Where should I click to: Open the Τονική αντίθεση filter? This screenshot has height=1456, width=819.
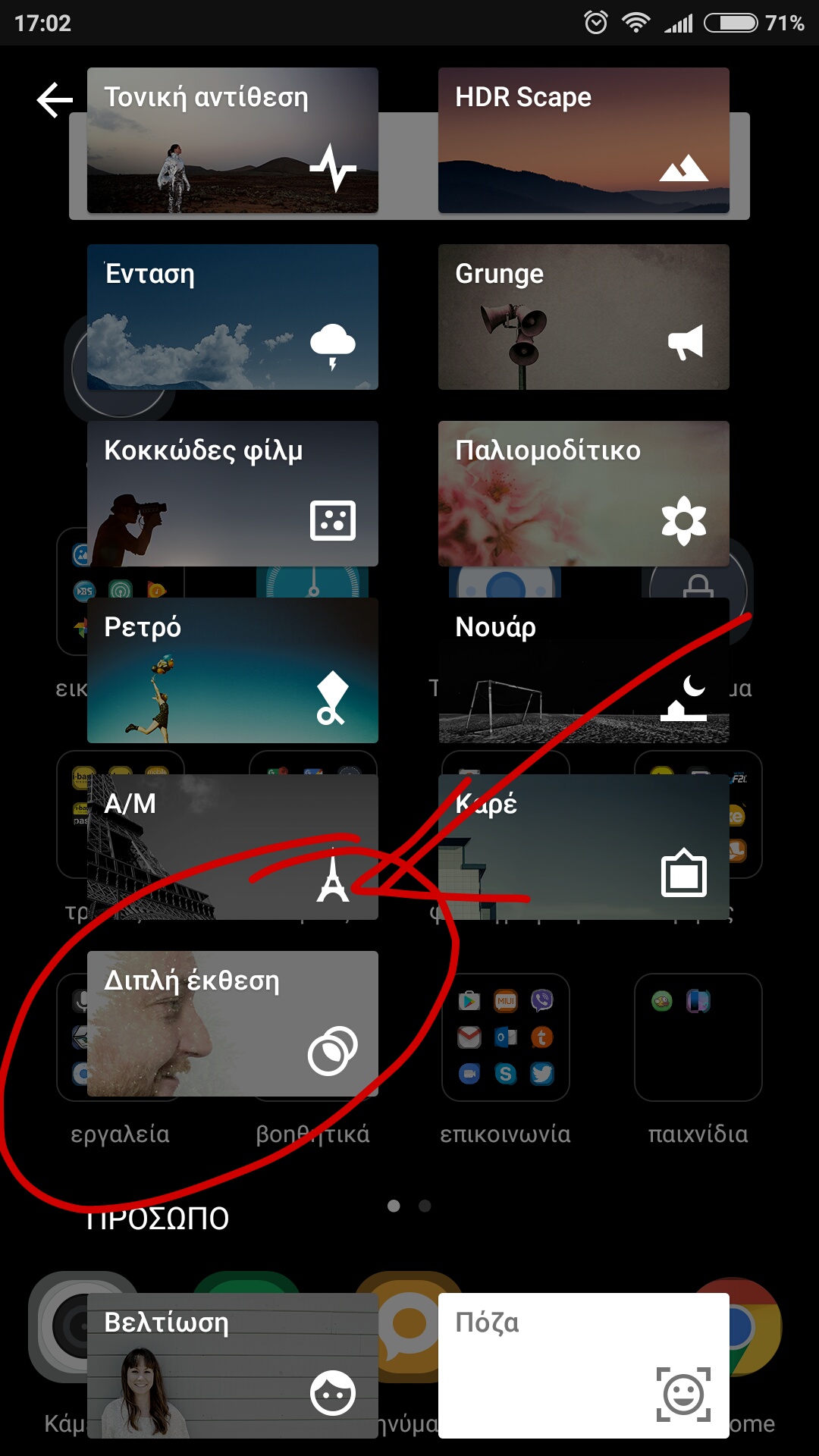[232, 140]
